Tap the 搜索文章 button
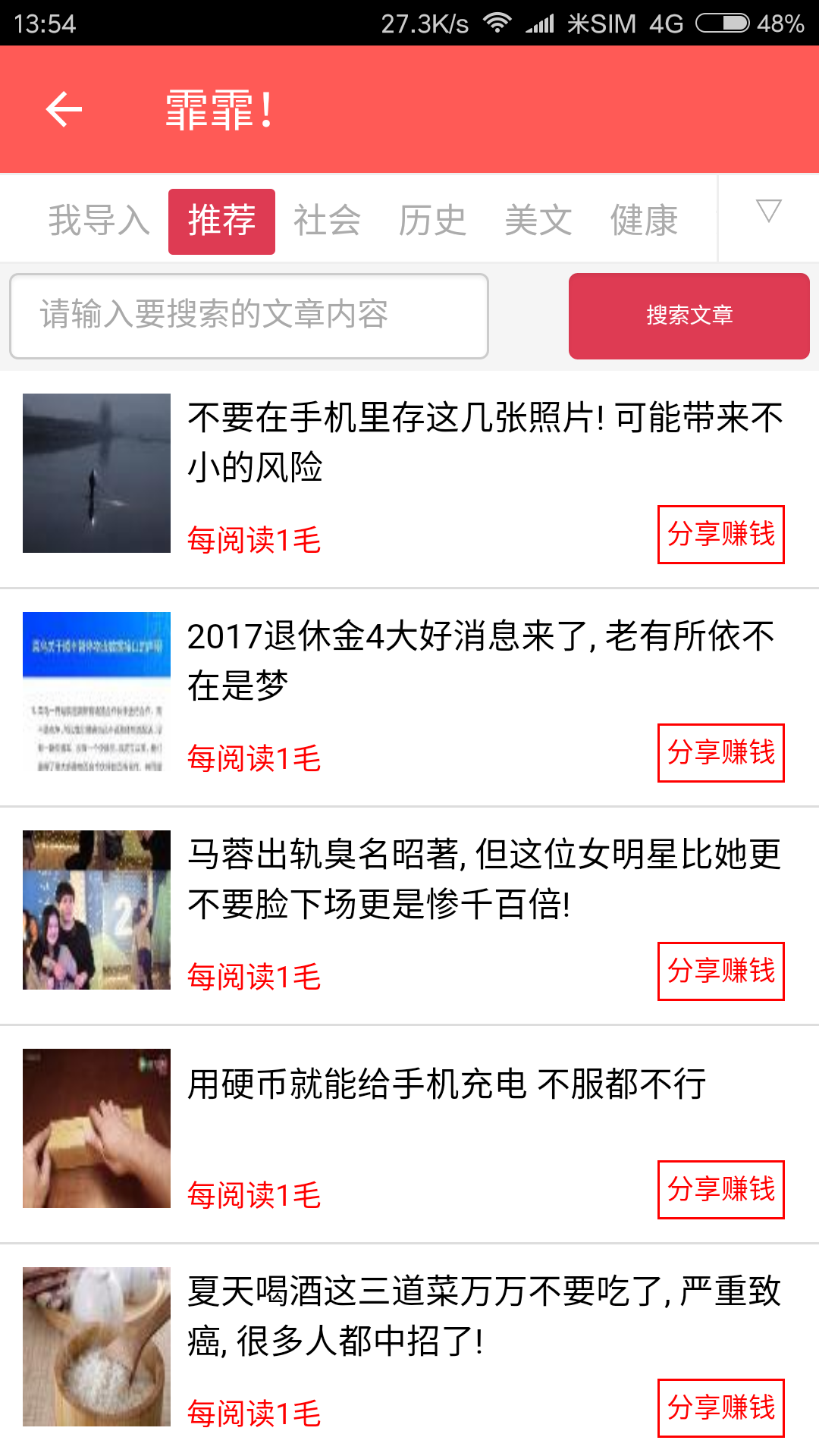This screenshot has height=1456, width=819. tap(689, 315)
